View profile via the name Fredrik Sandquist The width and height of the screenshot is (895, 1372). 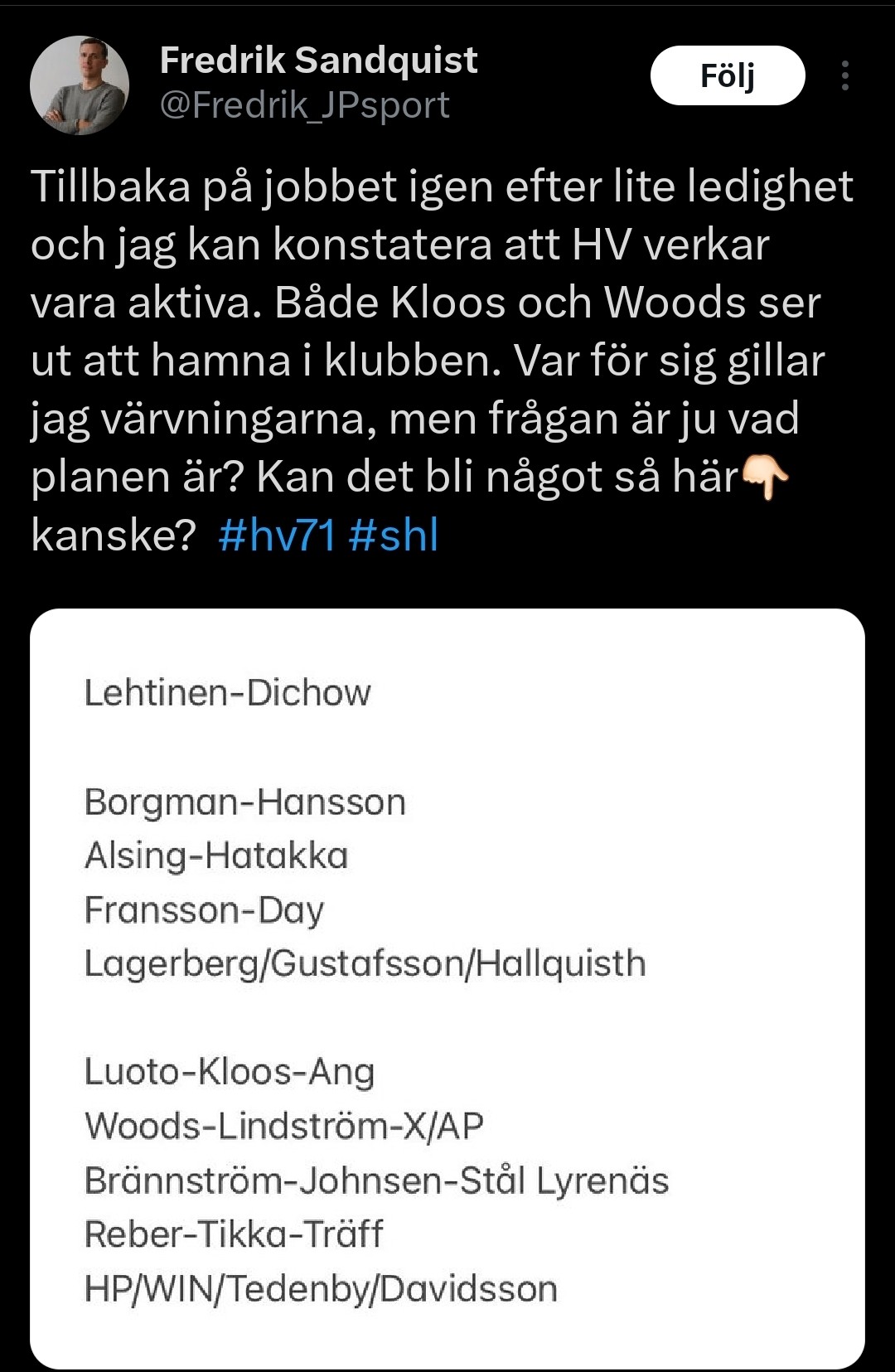pyautogui.click(x=318, y=61)
